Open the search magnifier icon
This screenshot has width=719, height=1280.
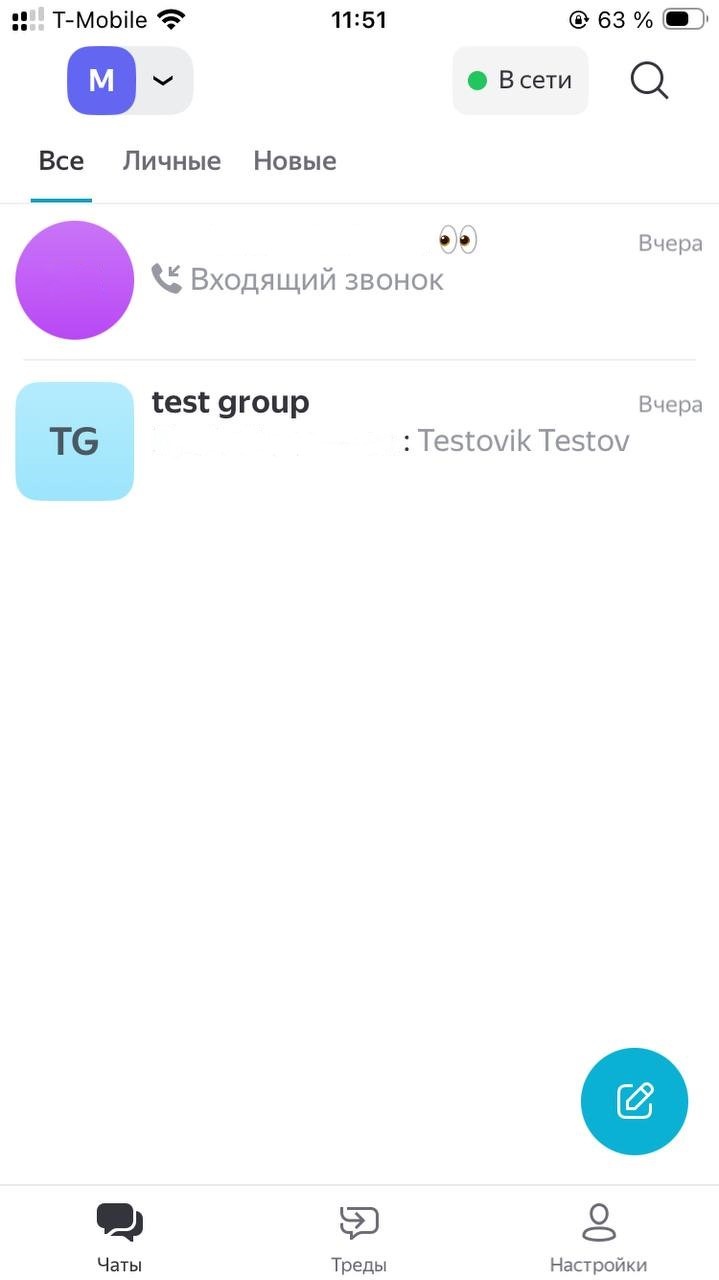pos(649,81)
